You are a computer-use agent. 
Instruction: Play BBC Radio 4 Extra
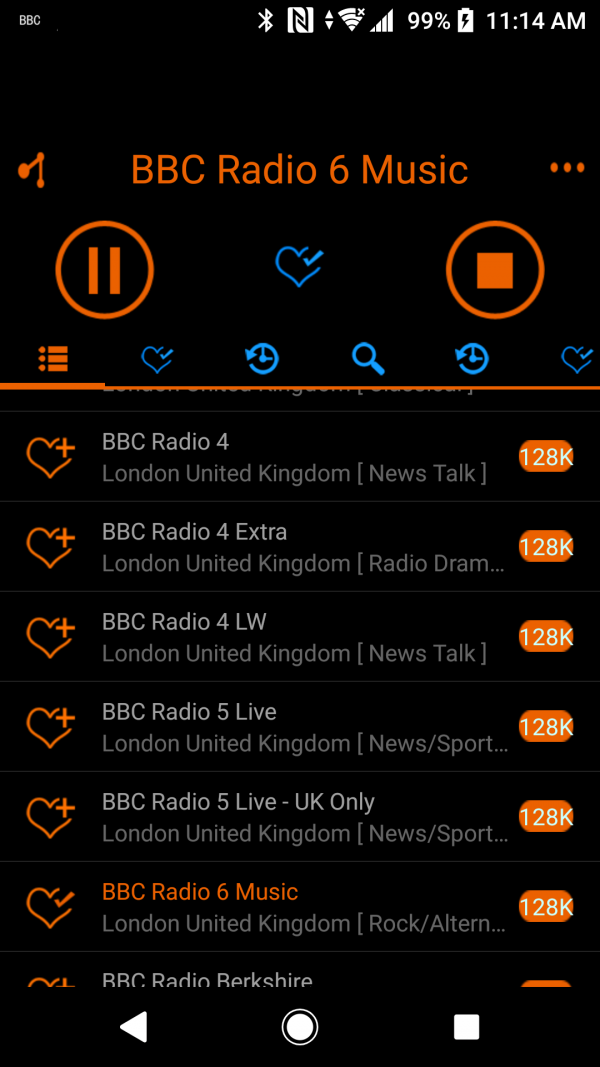click(300, 547)
